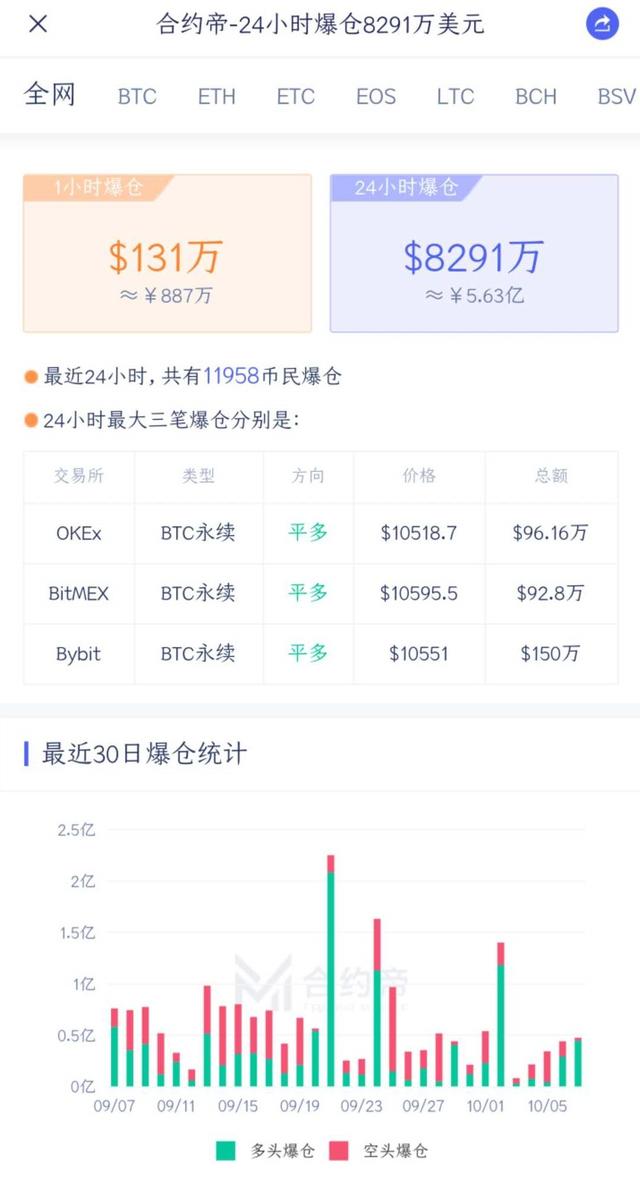640x1194 pixels.
Task: Switch to the ETH tab
Action: click(216, 97)
